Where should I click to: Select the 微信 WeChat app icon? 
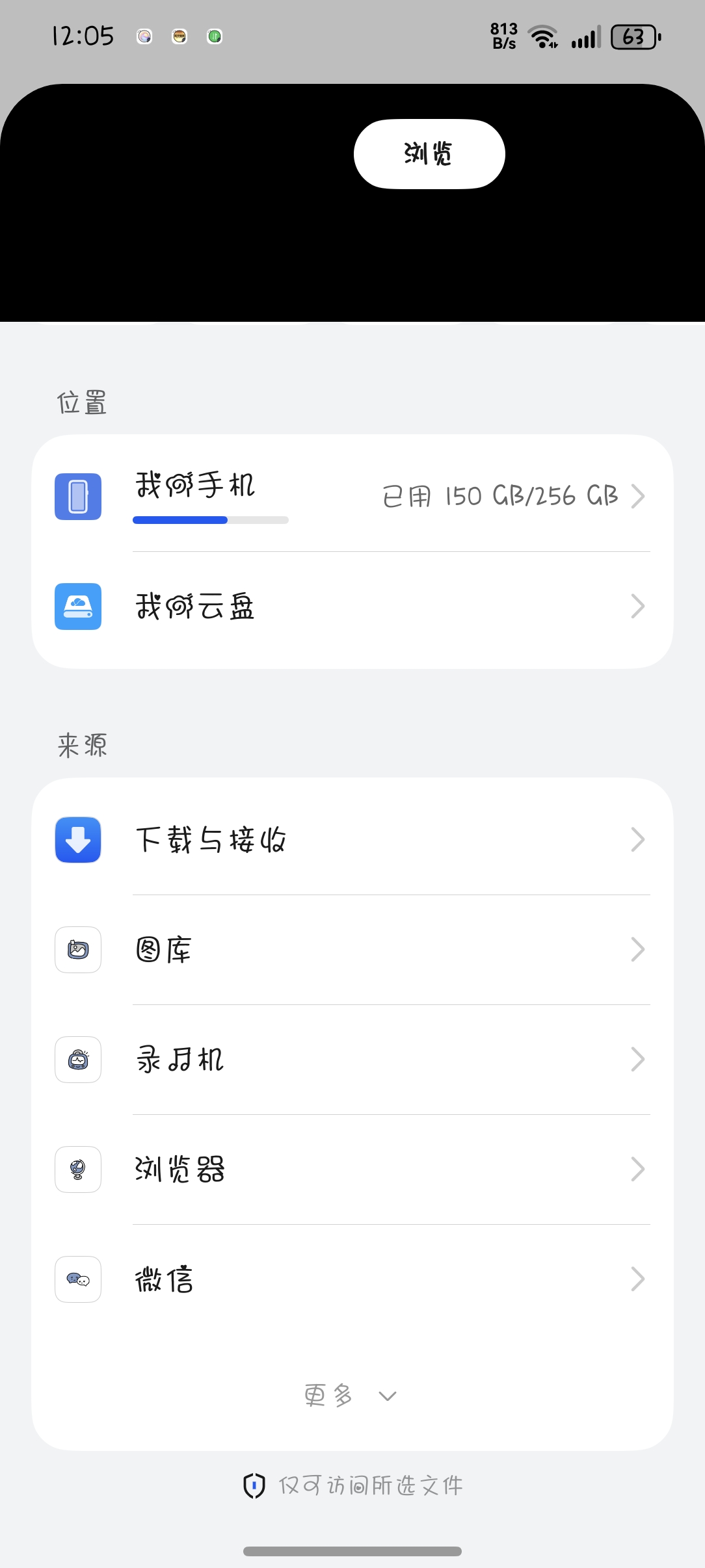(x=77, y=1279)
